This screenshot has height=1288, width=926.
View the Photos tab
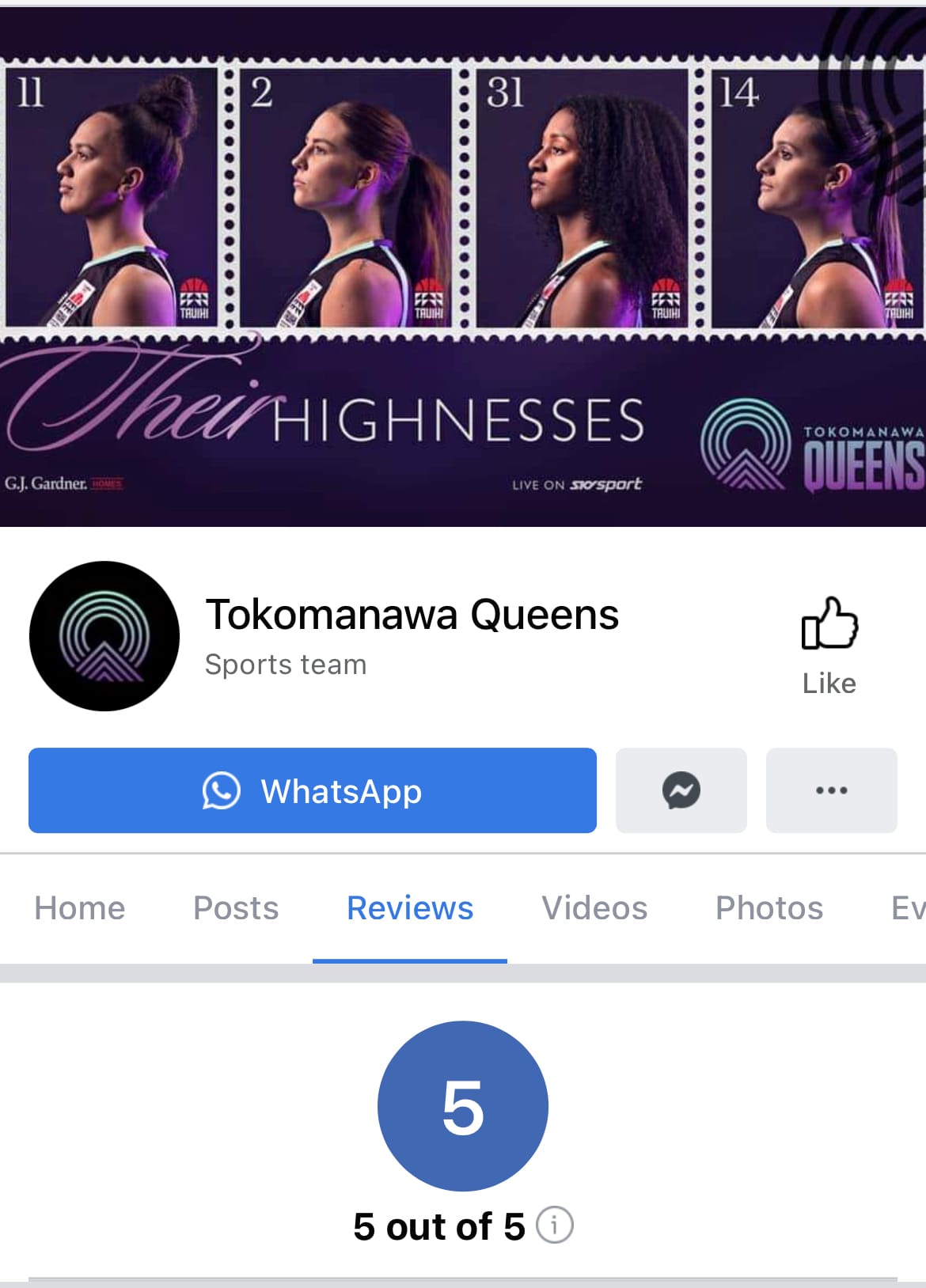click(x=769, y=908)
